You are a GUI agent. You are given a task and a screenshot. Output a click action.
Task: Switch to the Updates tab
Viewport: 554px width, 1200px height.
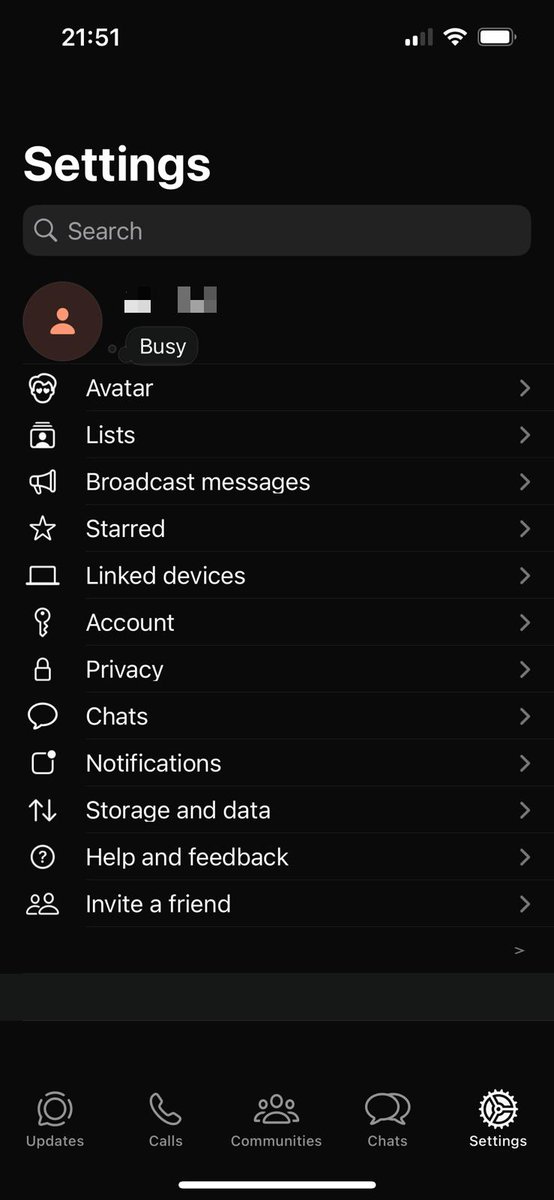click(55, 1119)
